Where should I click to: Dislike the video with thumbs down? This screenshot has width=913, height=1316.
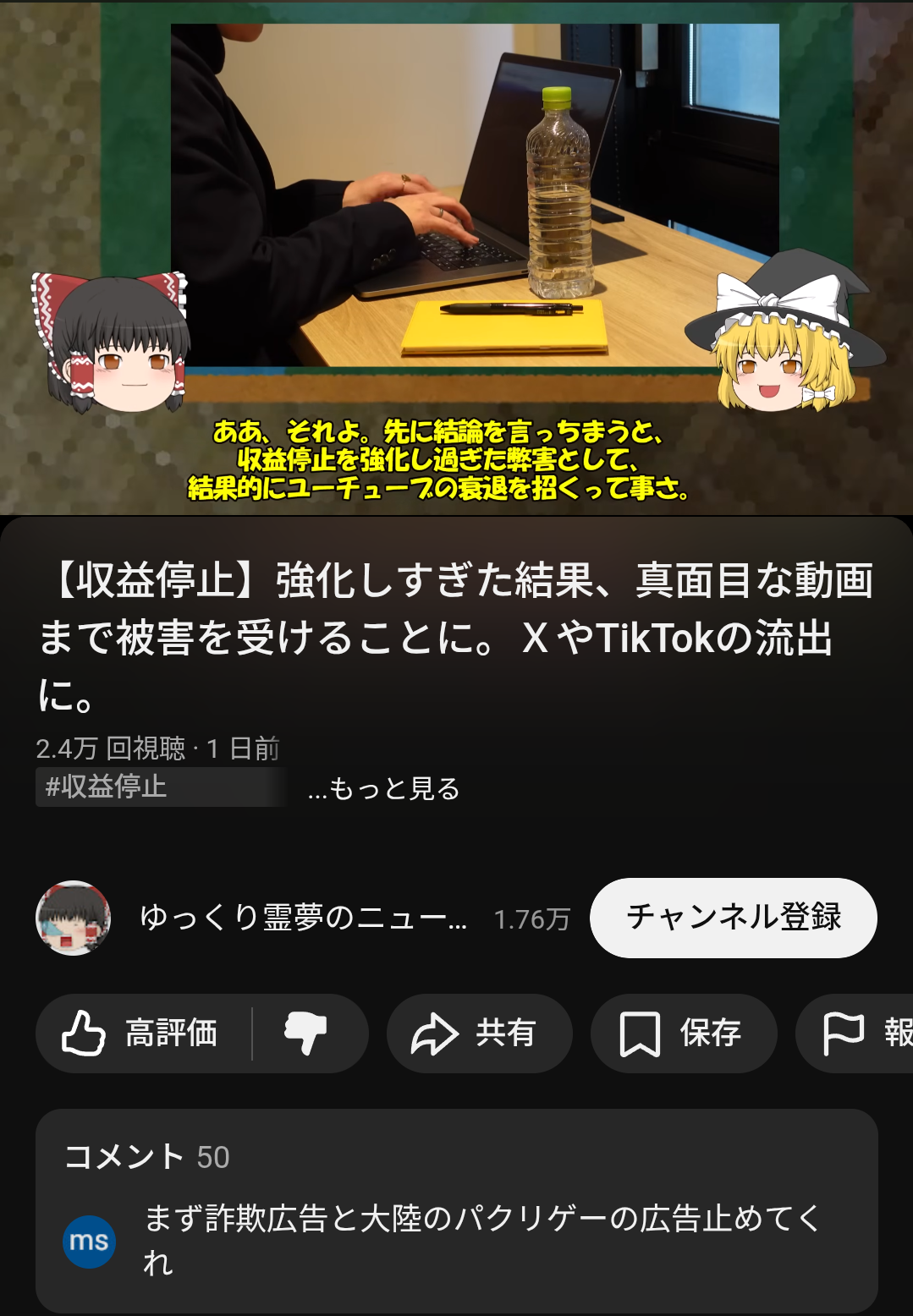pyautogui.click(x=306, y=1033)
